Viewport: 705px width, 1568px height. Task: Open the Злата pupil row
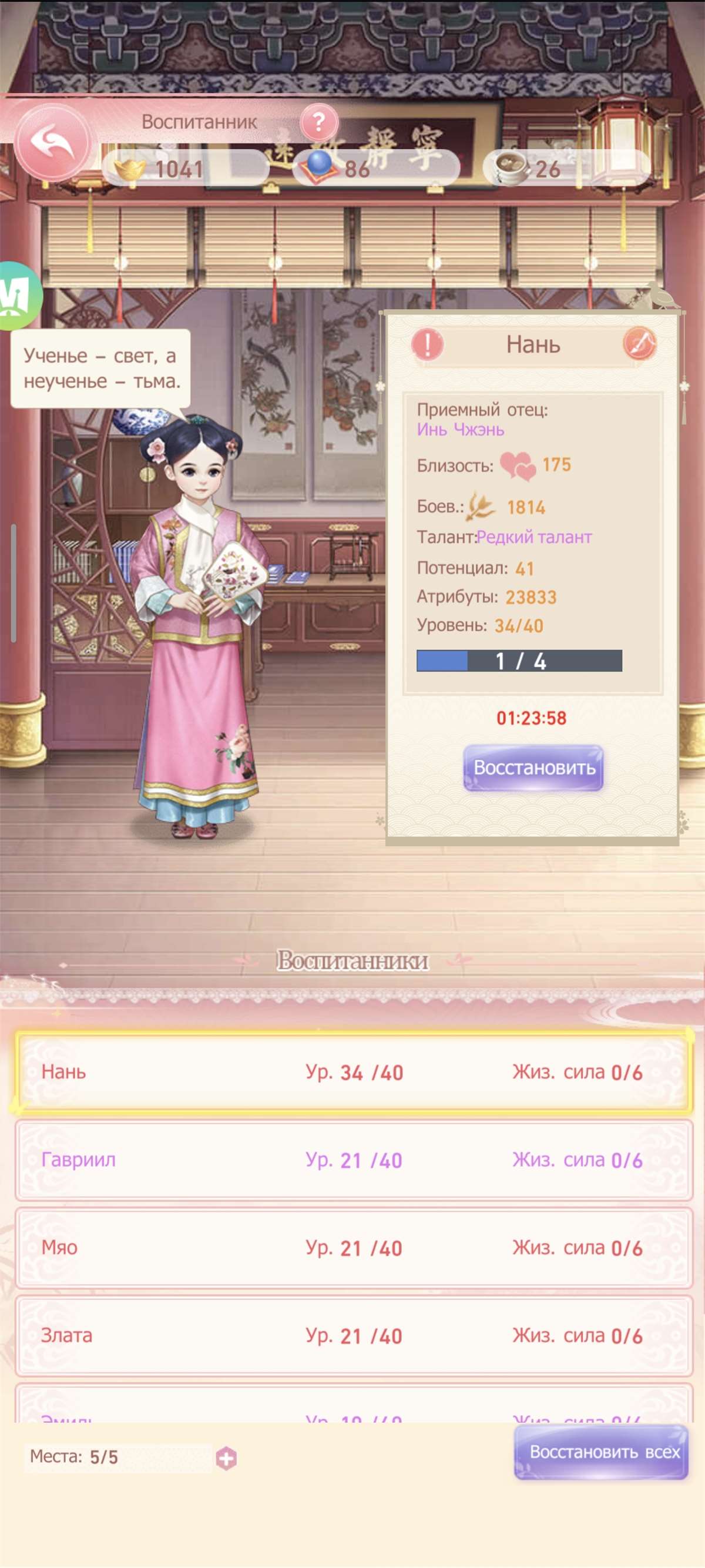(x=353, y=1335)
